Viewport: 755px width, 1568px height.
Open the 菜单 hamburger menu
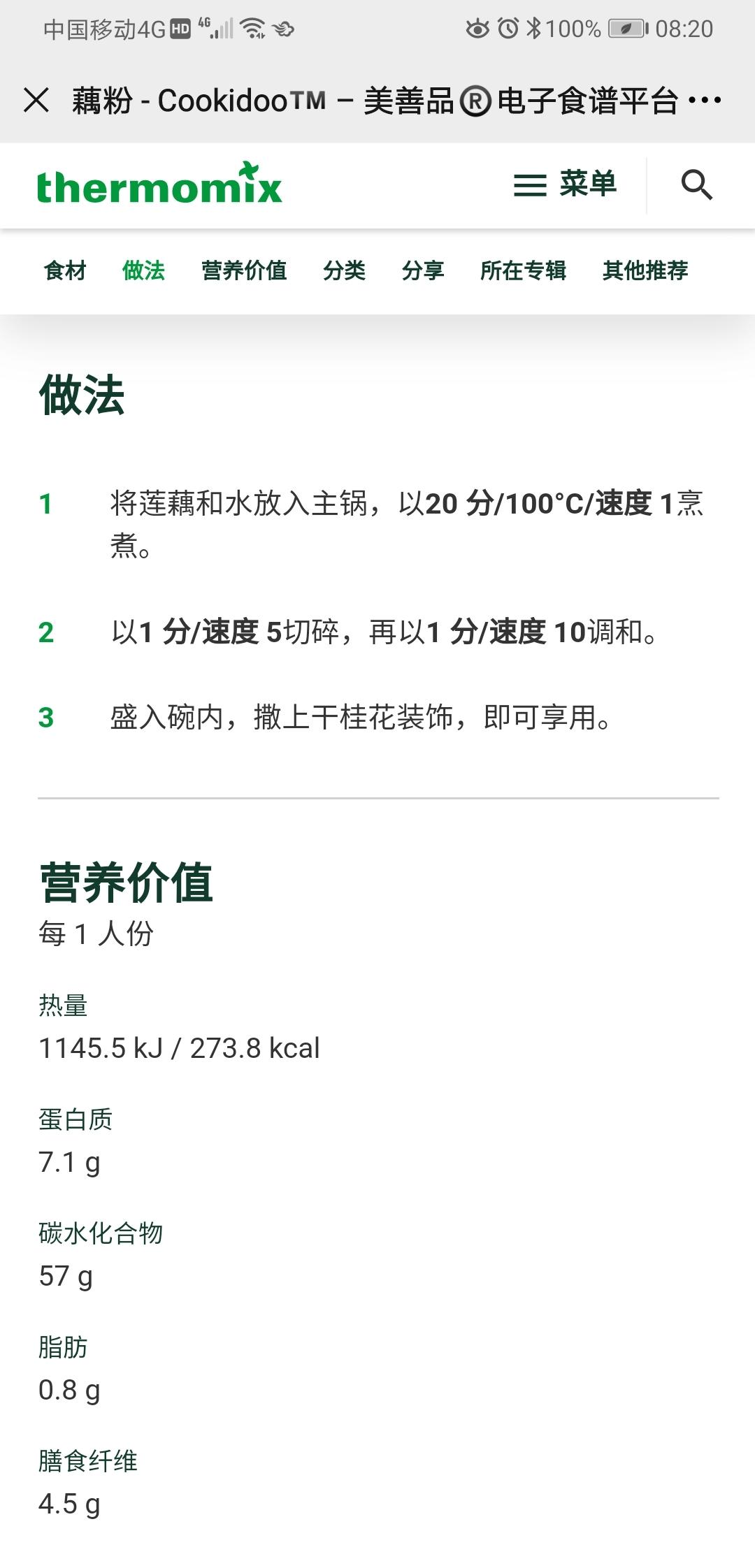pos(565,184)
